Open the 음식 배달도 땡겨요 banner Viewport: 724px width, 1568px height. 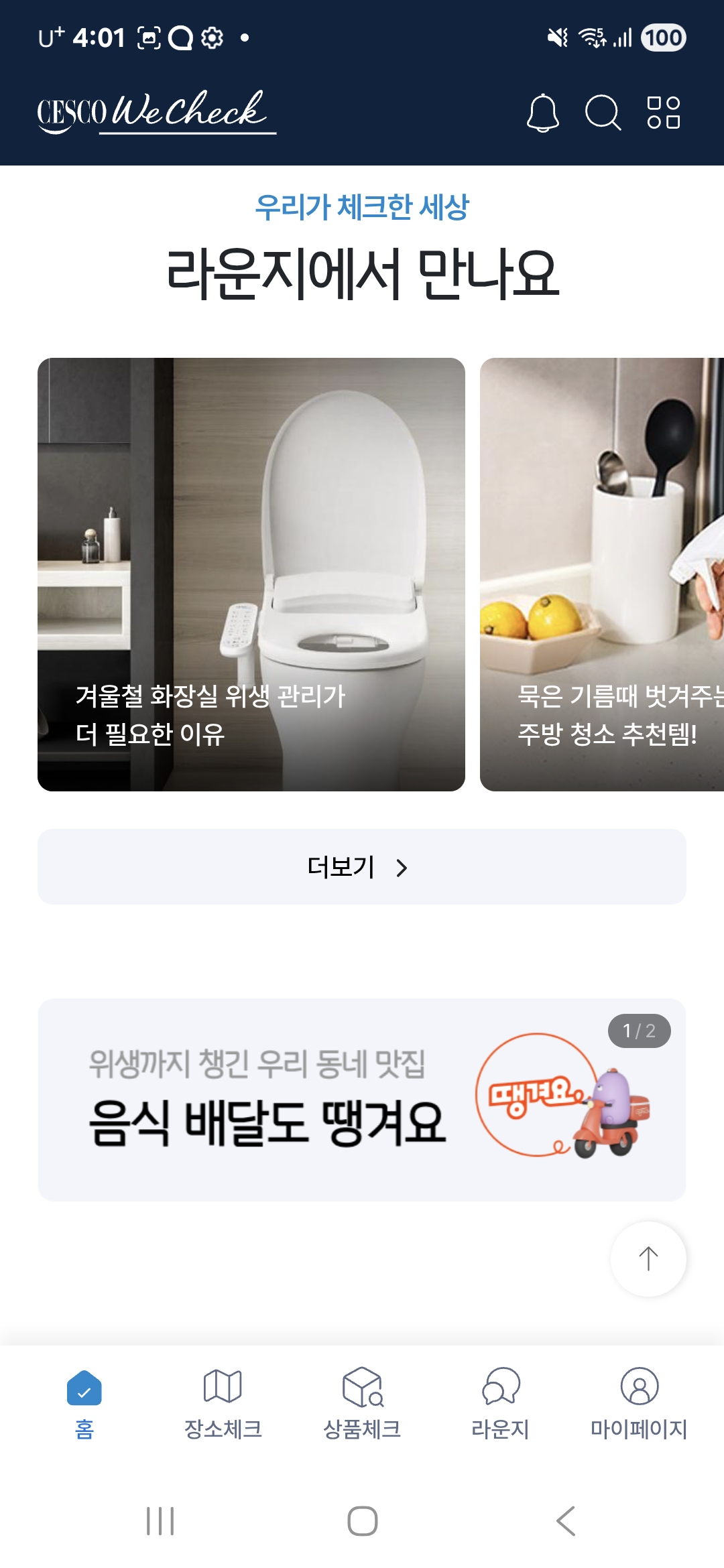pyautogui.click(x=362, y=1100)
